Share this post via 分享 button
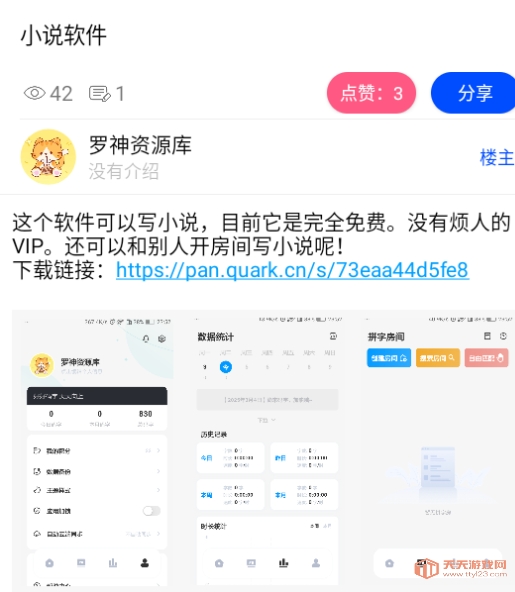 [x=474, y=93]
